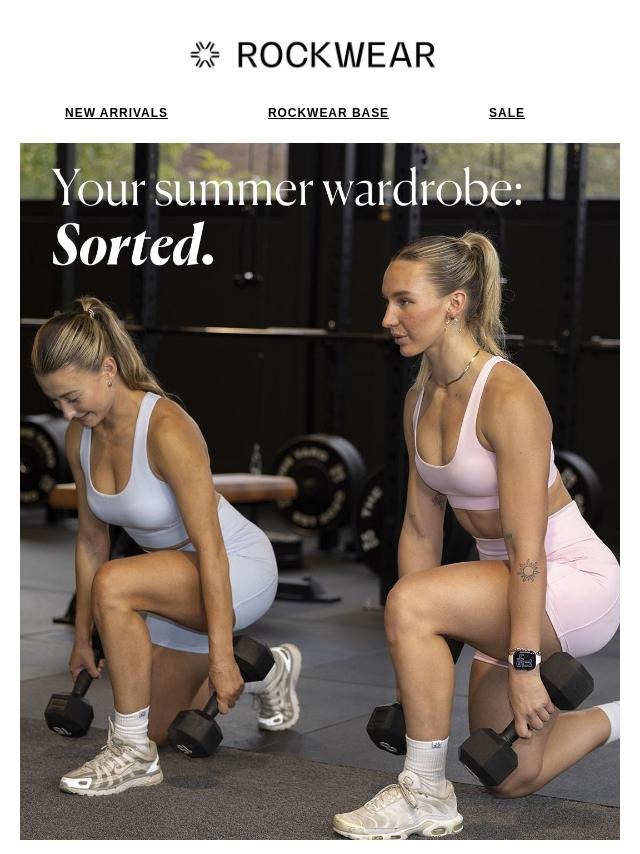Screen dimensions: 640x854
Task: Open the summer wardrobe banner
Action: [x=320, y=490]
